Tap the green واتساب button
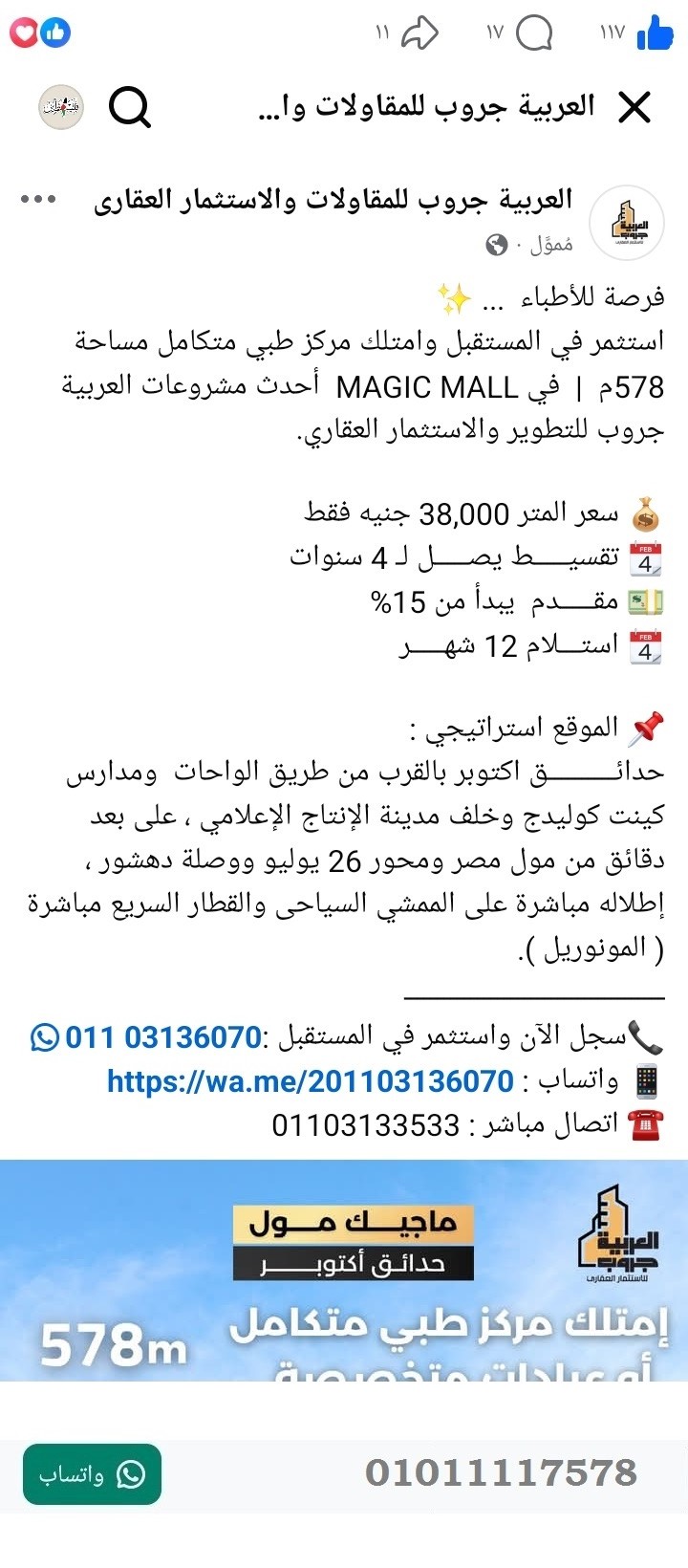 pyautogui.click(x=91, y=1476)
